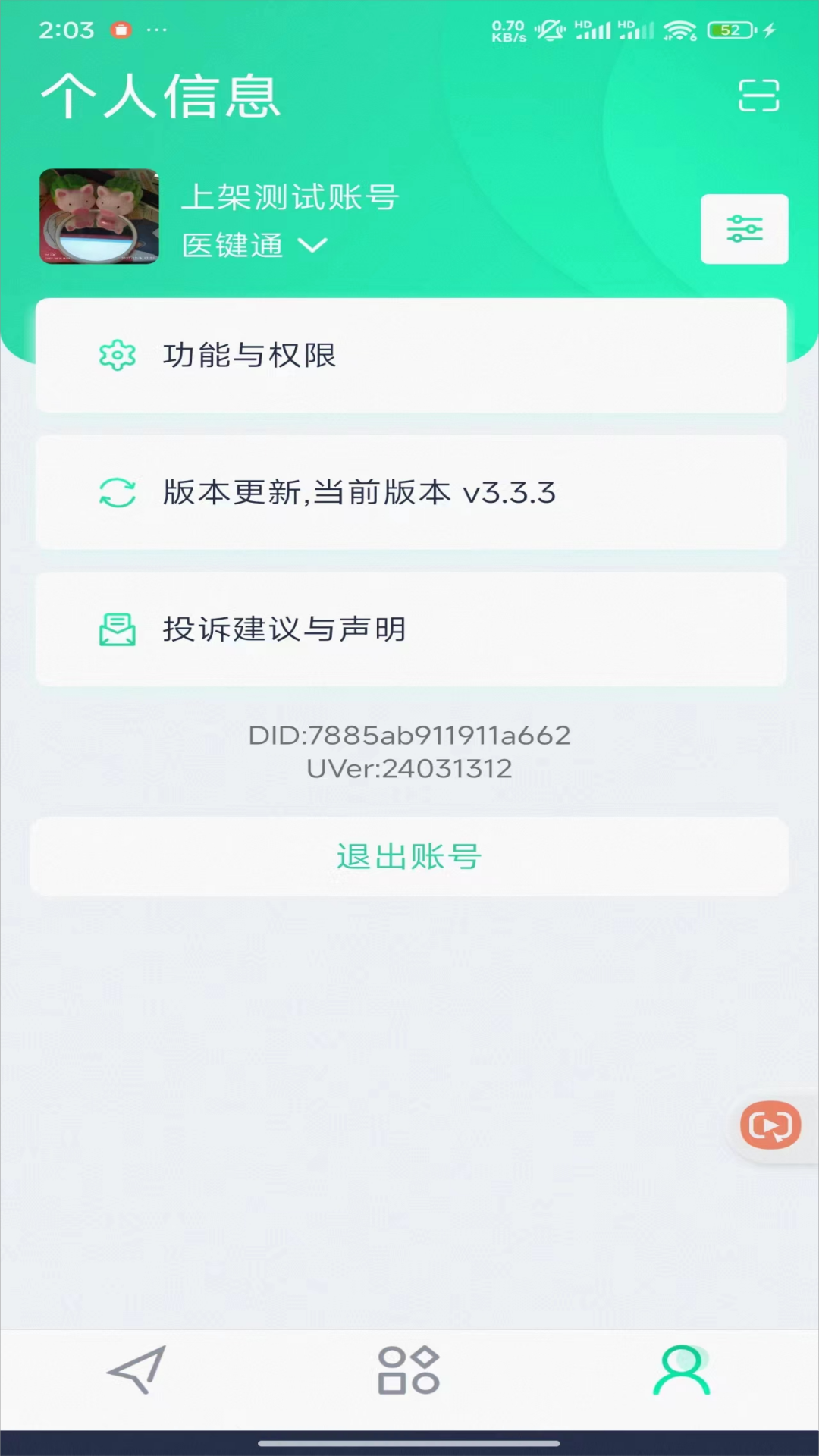The width and height of the screenshot is (819, 1456).
Task: Tap the Wi-Fi icon in status bar
Action: pos(677,30)
